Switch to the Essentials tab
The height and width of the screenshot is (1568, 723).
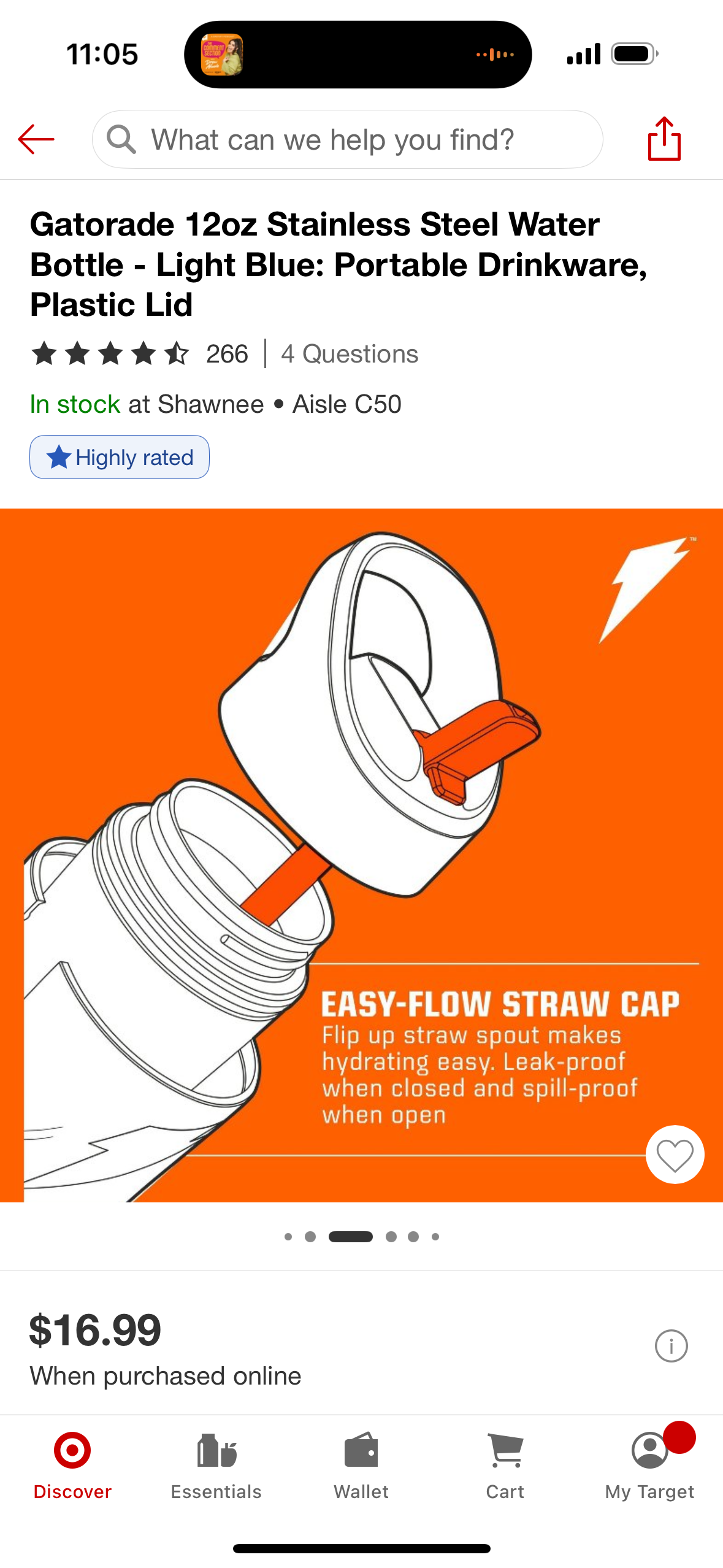coord(216,1466)
